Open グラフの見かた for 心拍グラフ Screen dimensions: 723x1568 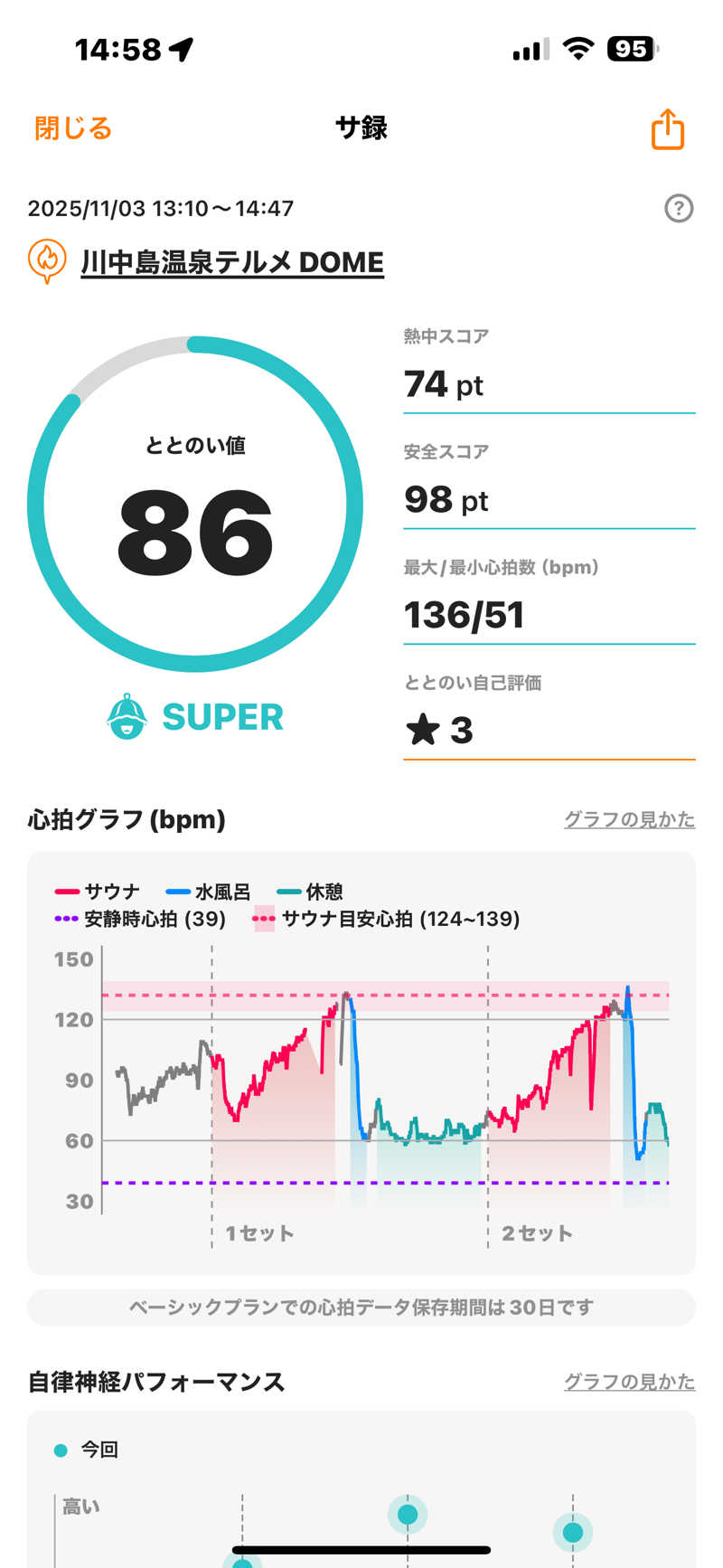pos(629,819)
